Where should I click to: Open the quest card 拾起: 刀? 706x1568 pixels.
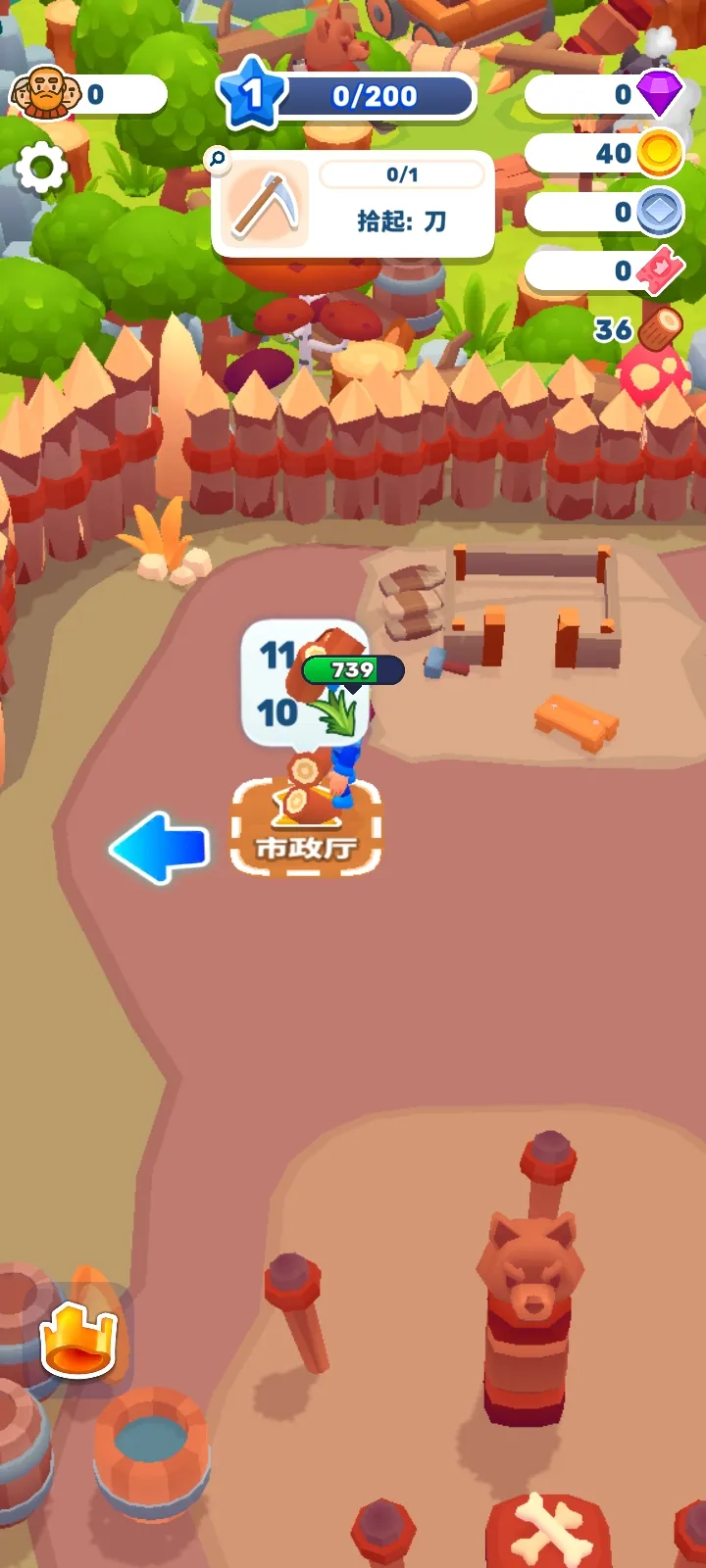coord(353,204)
